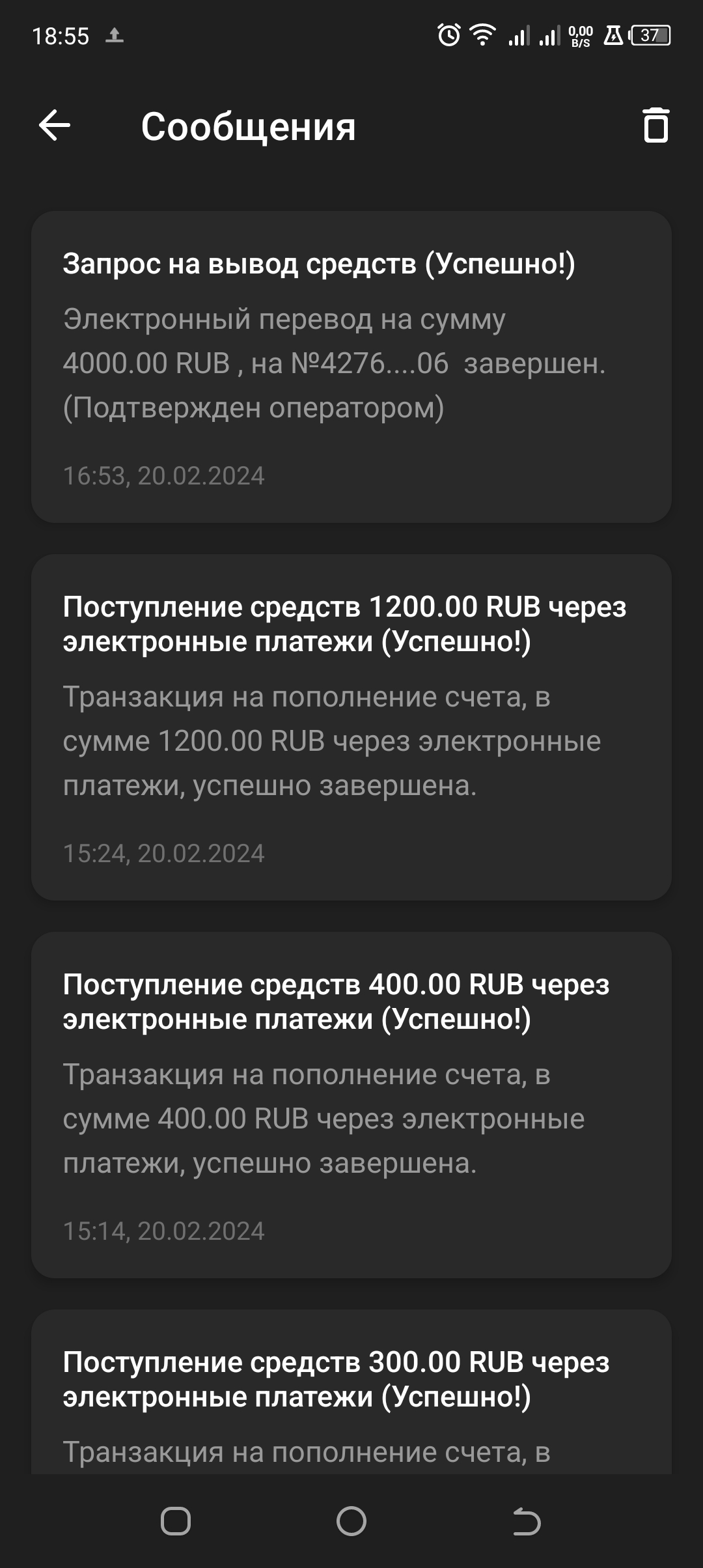Open the recent apps view

click(176, 1522)
